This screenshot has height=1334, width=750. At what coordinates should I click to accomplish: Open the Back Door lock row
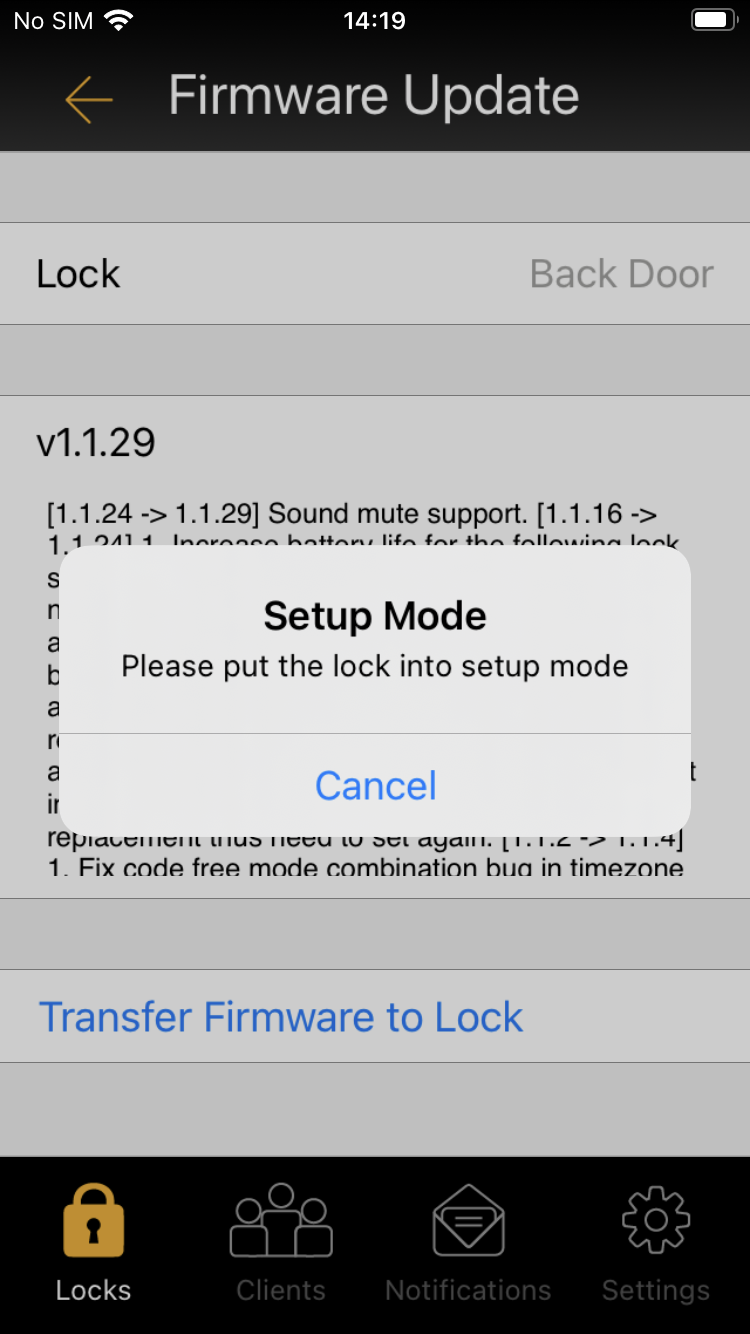coord(375,273)
